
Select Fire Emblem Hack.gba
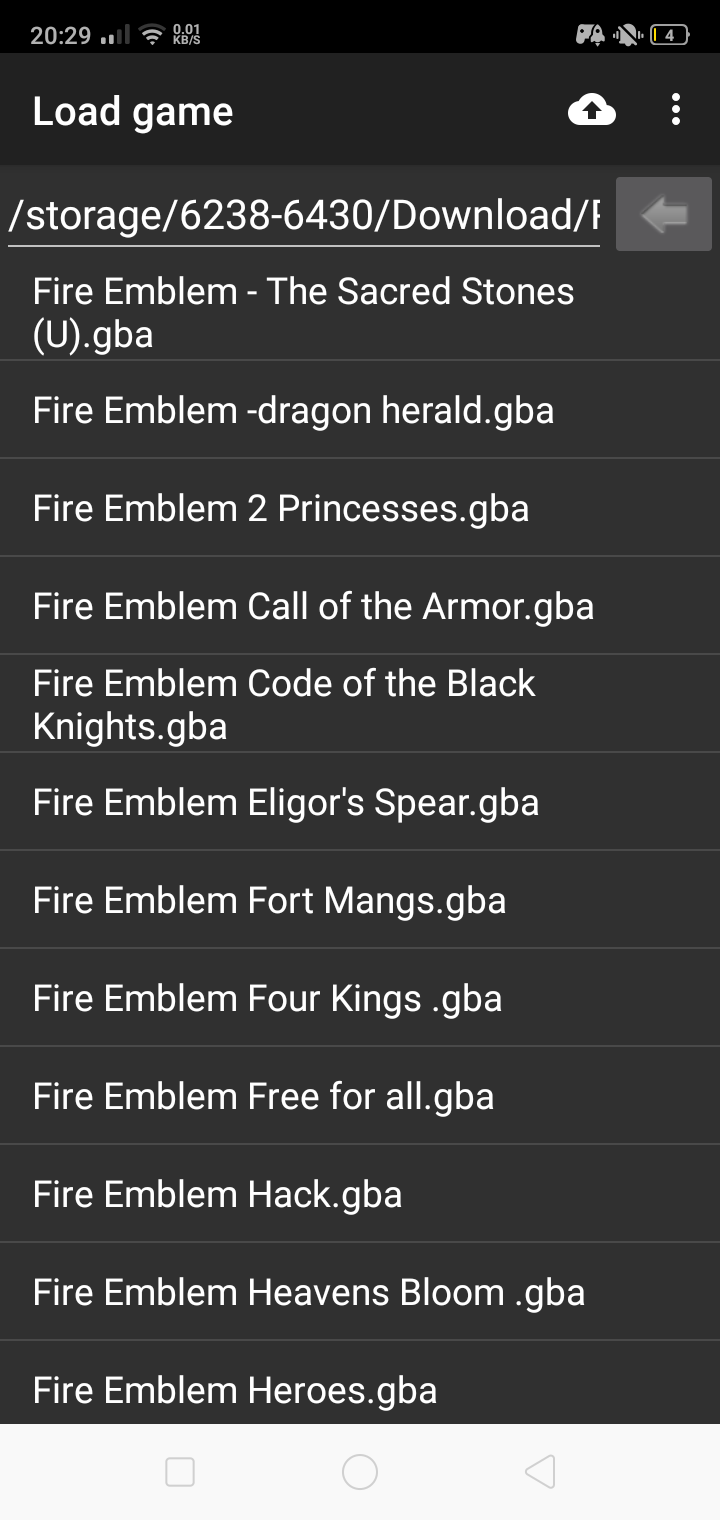pyautogui.click(x=360, y=1194)
